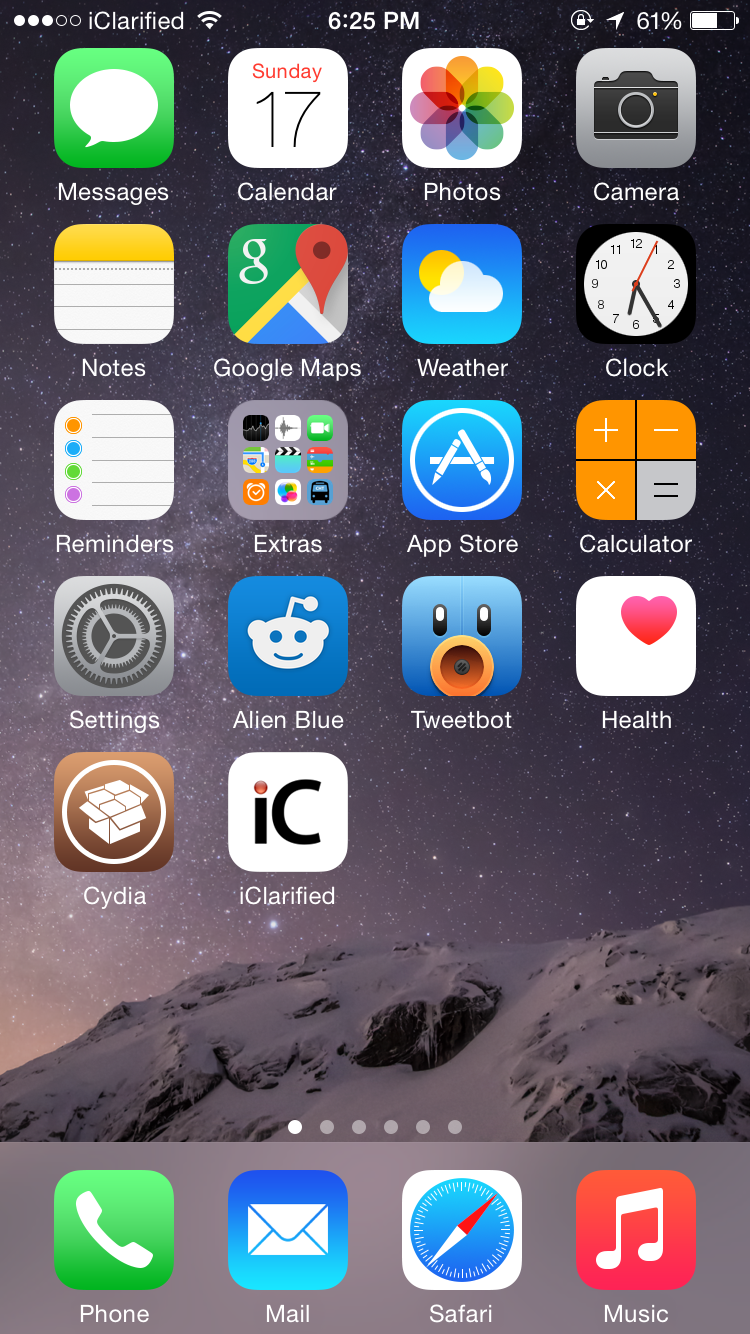This screenshot has width=750, height=1334.
Task: Launch the Calendar app
Action: 288,108
